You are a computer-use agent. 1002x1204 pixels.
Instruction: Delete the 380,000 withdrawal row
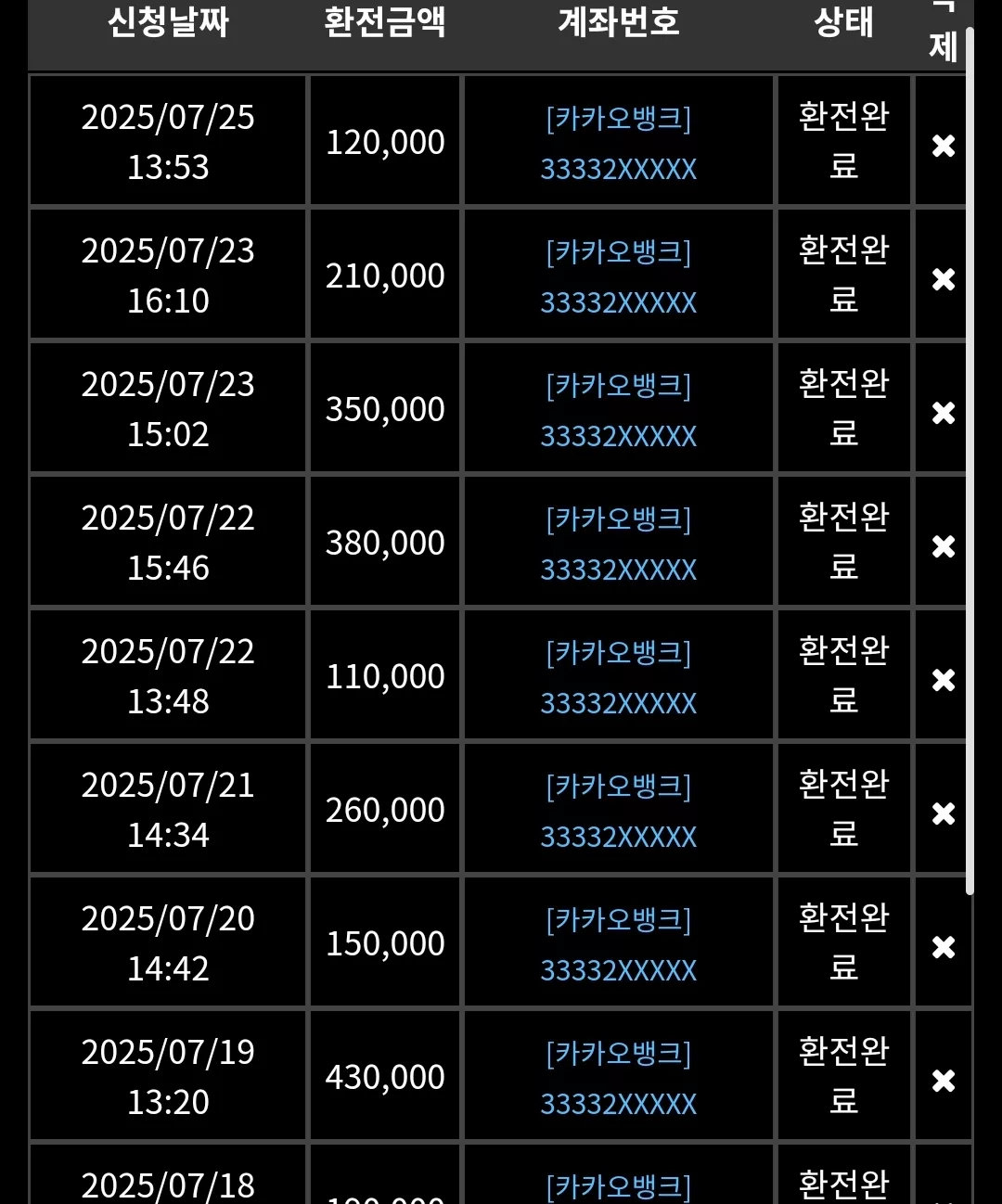(x=944, y=546)
